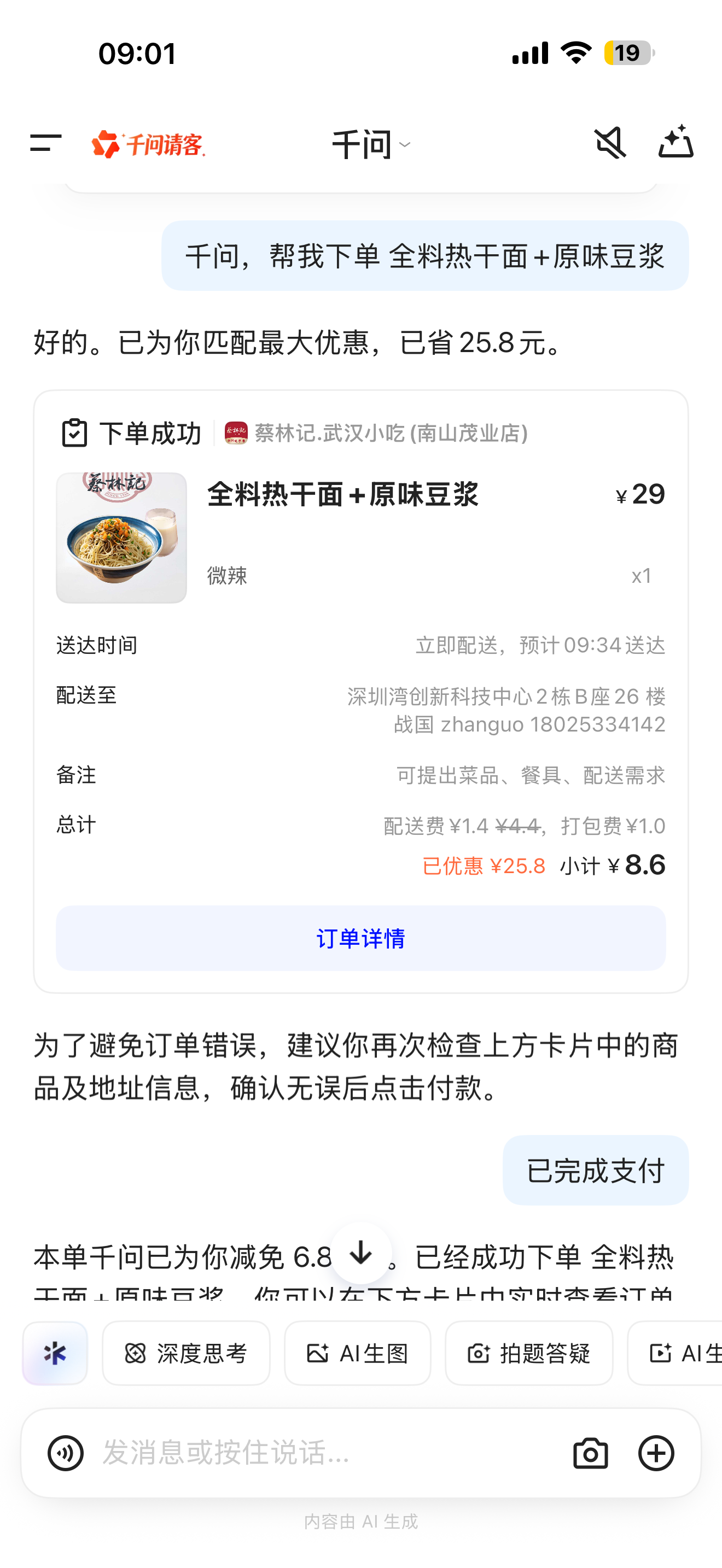Image resolution: width=722 pixels, height=1568 pixels.
Task: Open the 全料热干面+原味豆浆 product image
Action: (122, 538)
